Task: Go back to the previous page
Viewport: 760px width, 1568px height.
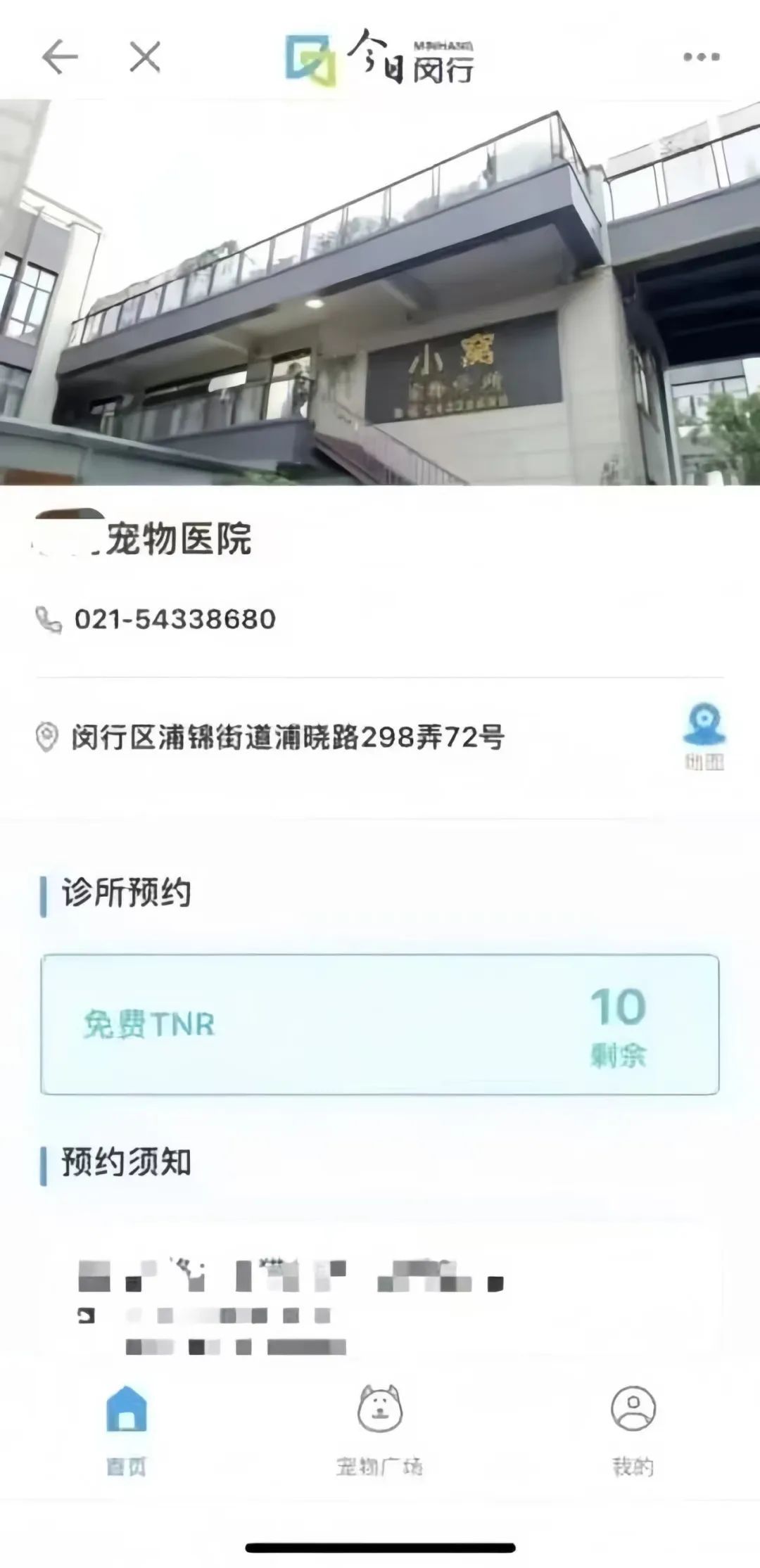Action: (59, 57)
